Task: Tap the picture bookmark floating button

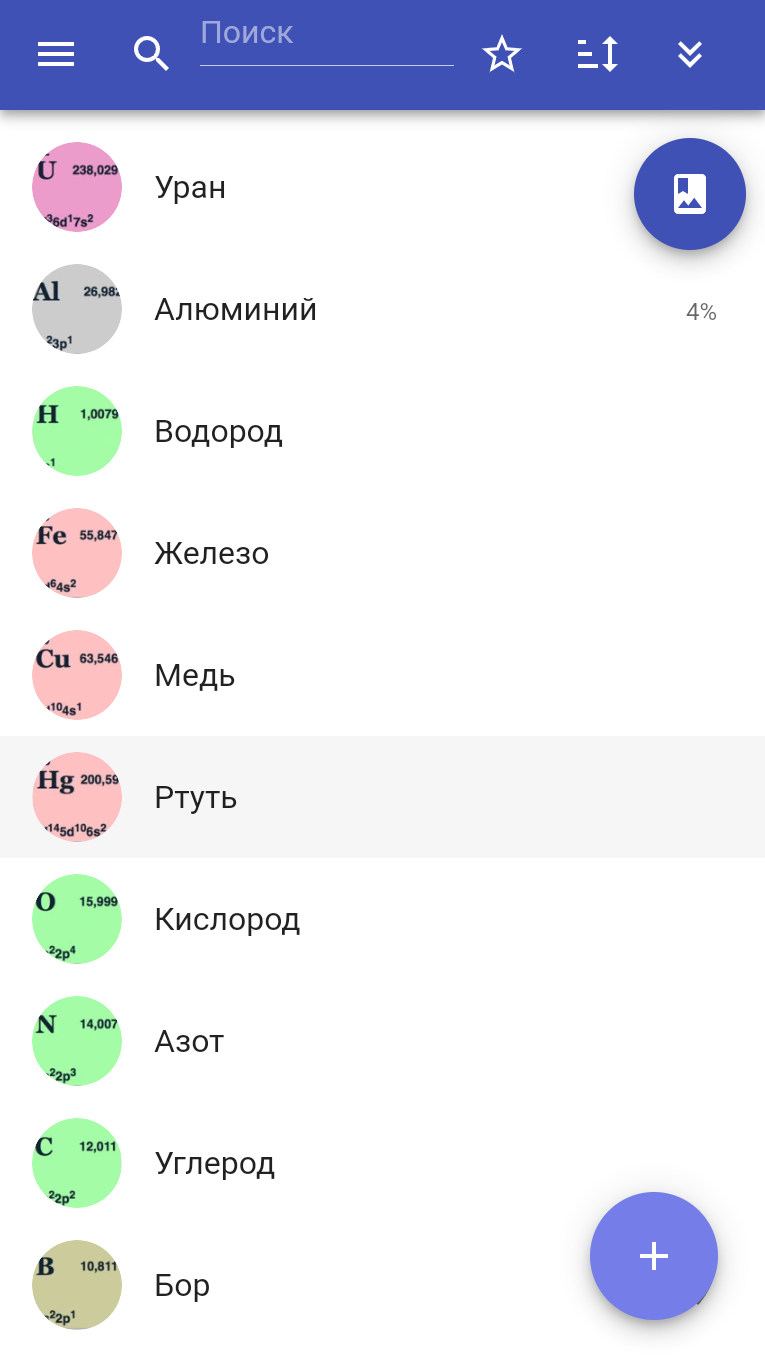Action: point(690,194)
